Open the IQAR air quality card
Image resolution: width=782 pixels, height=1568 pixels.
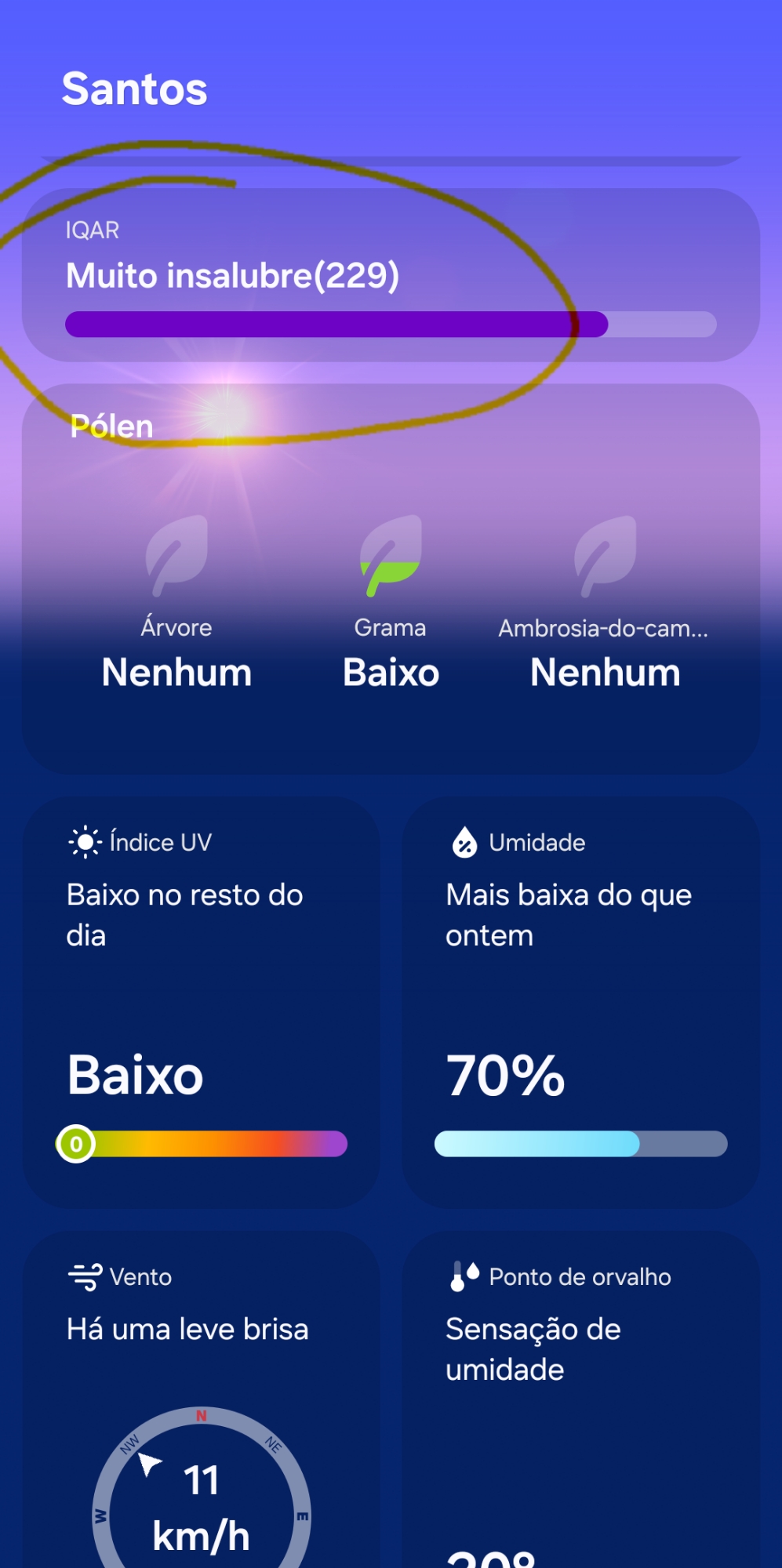click(391, 274)
